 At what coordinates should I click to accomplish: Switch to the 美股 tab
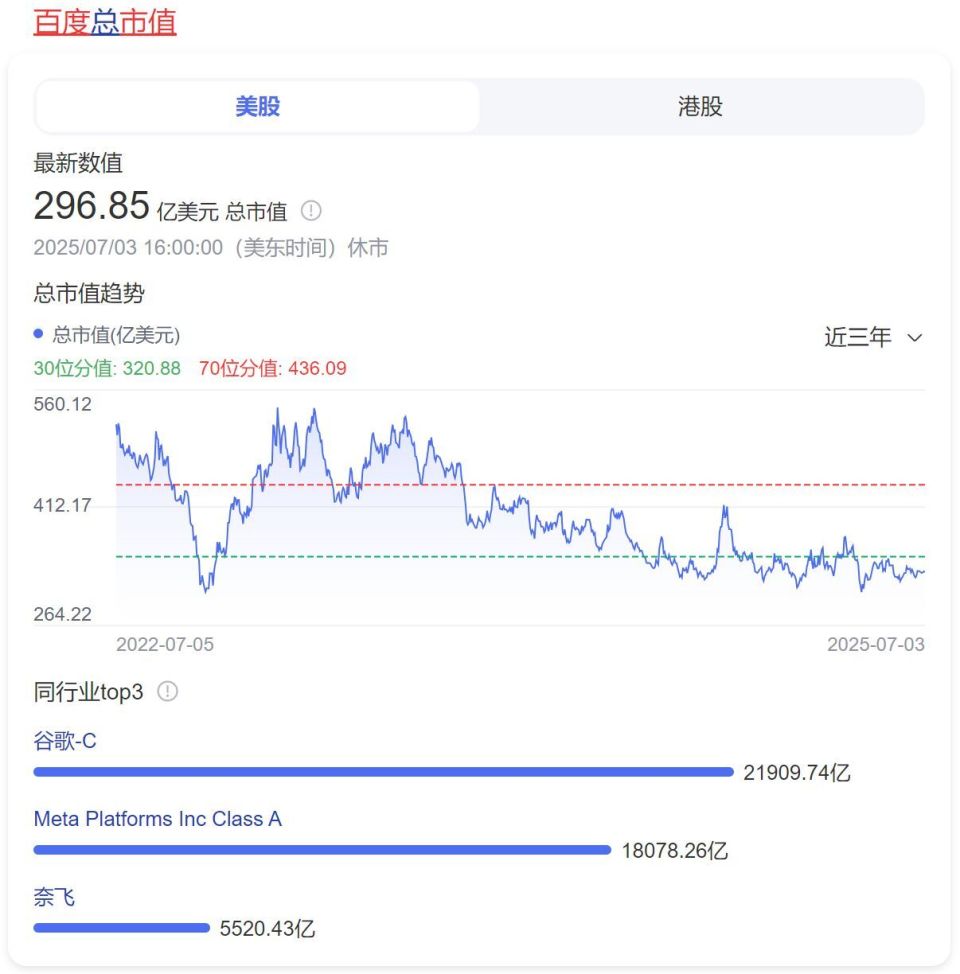click(x=257, y=107)
